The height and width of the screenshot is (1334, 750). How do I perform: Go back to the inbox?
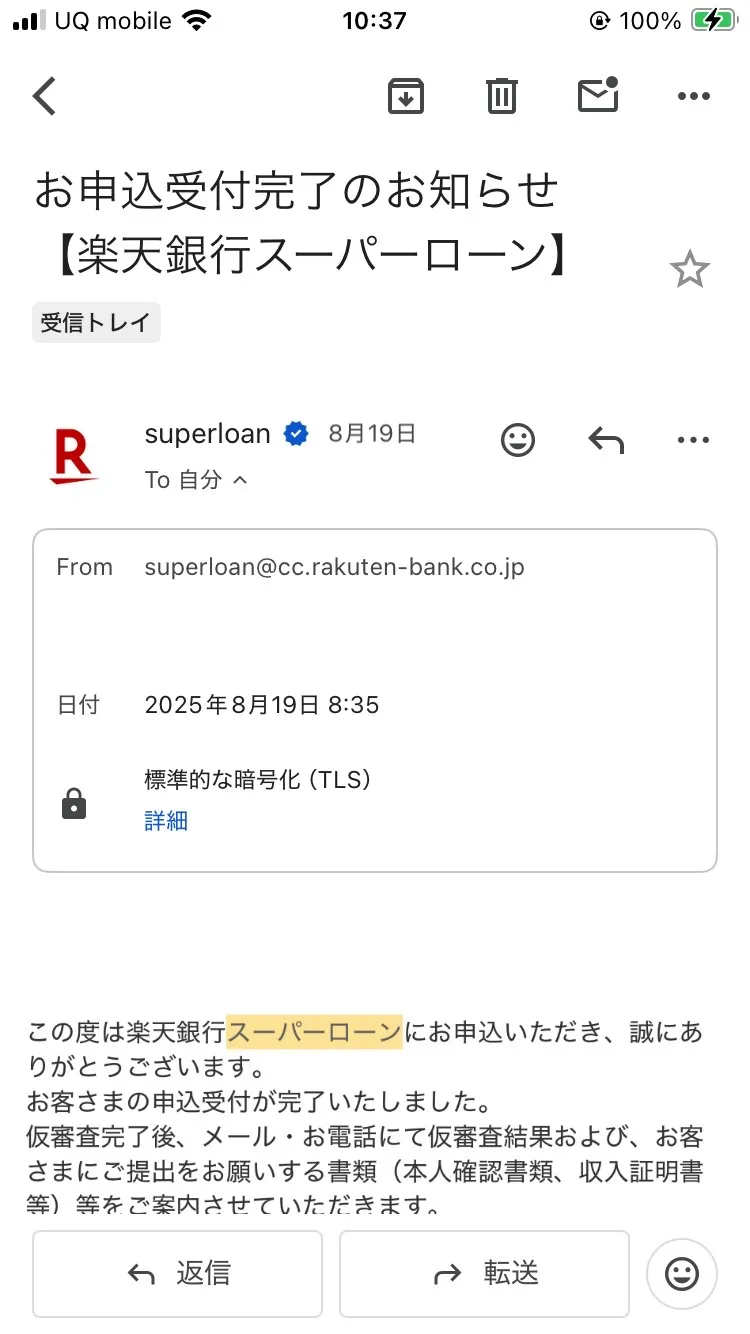point(45,96)
